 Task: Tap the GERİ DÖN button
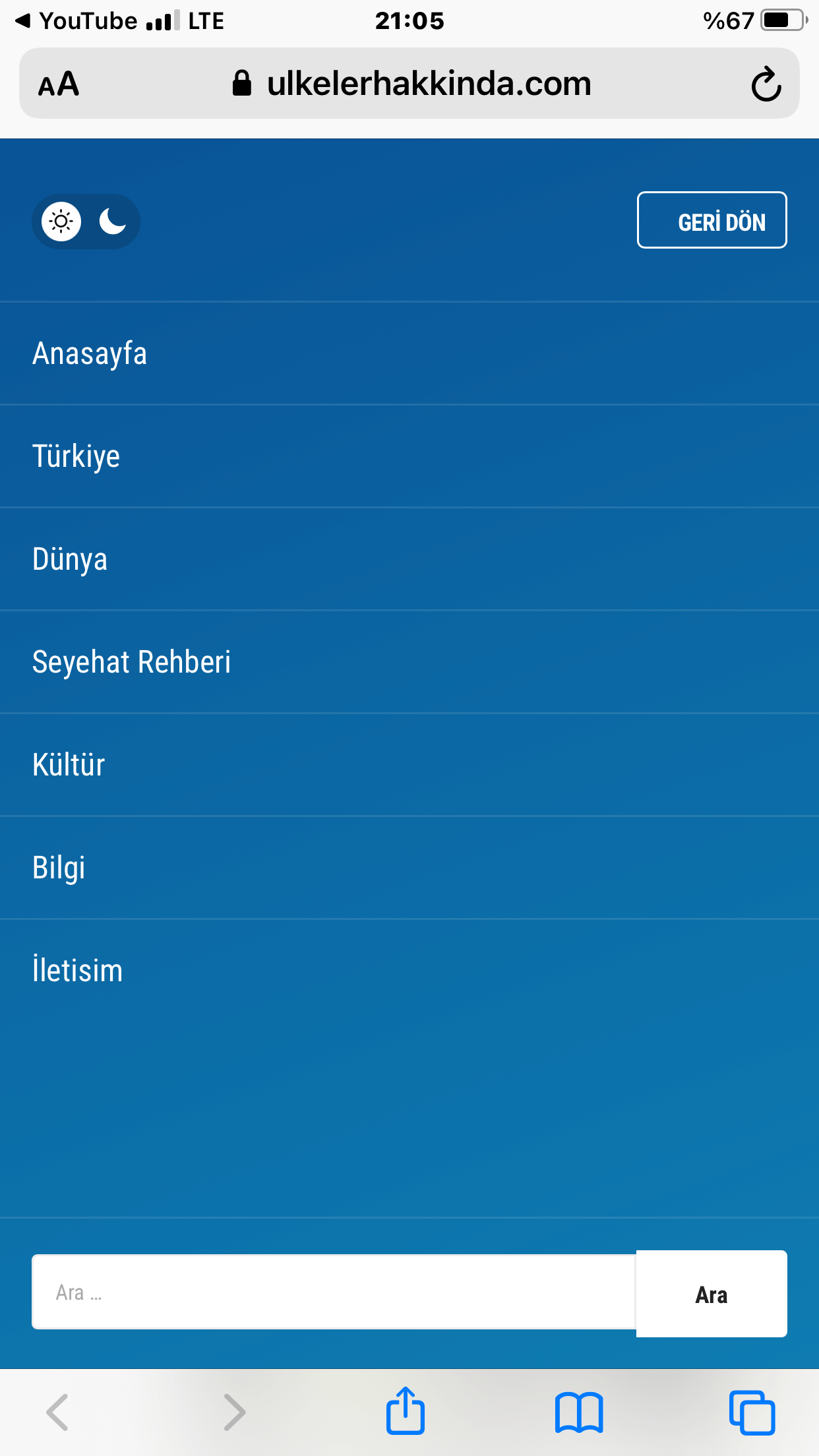pyautogui.click(x=712, y=220)
